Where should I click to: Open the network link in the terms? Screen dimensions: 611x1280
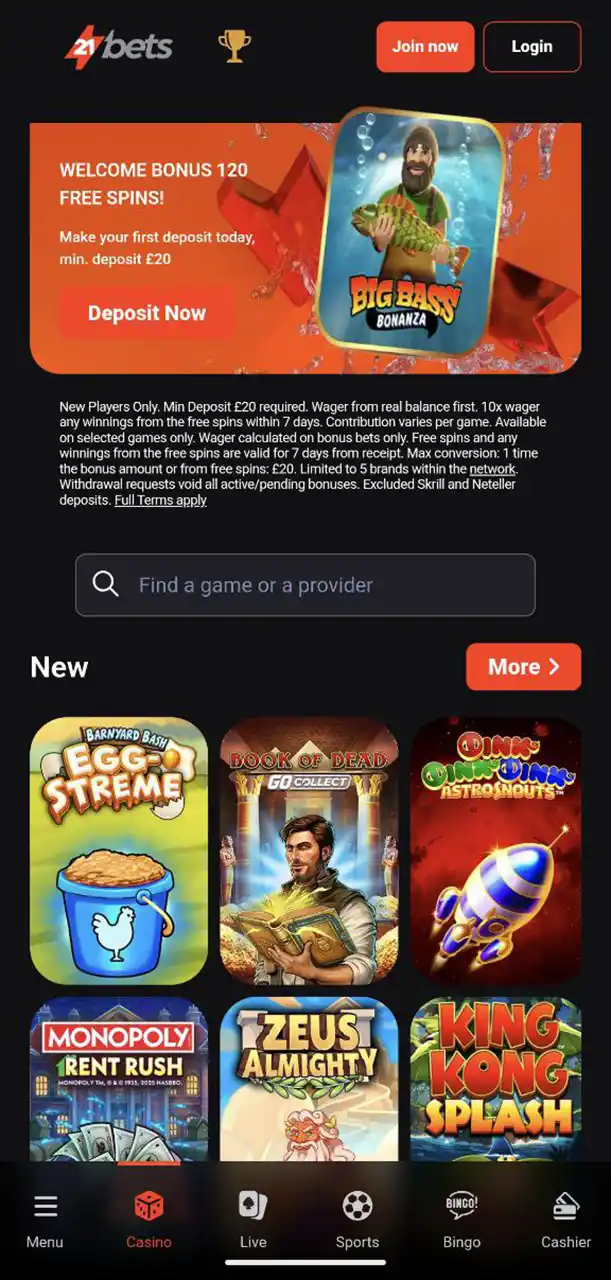[x=492, y=469]
